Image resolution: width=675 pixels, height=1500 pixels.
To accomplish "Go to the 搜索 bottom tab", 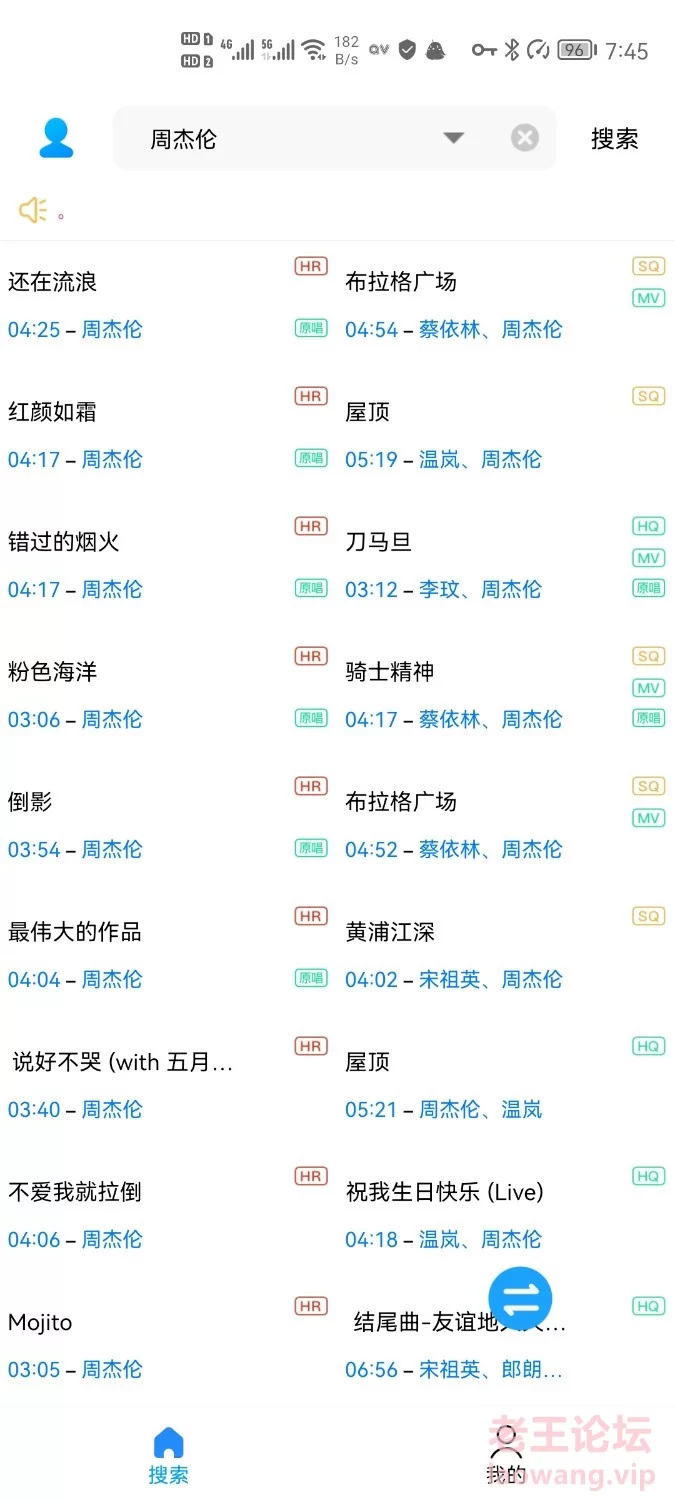I will 168,1456.
